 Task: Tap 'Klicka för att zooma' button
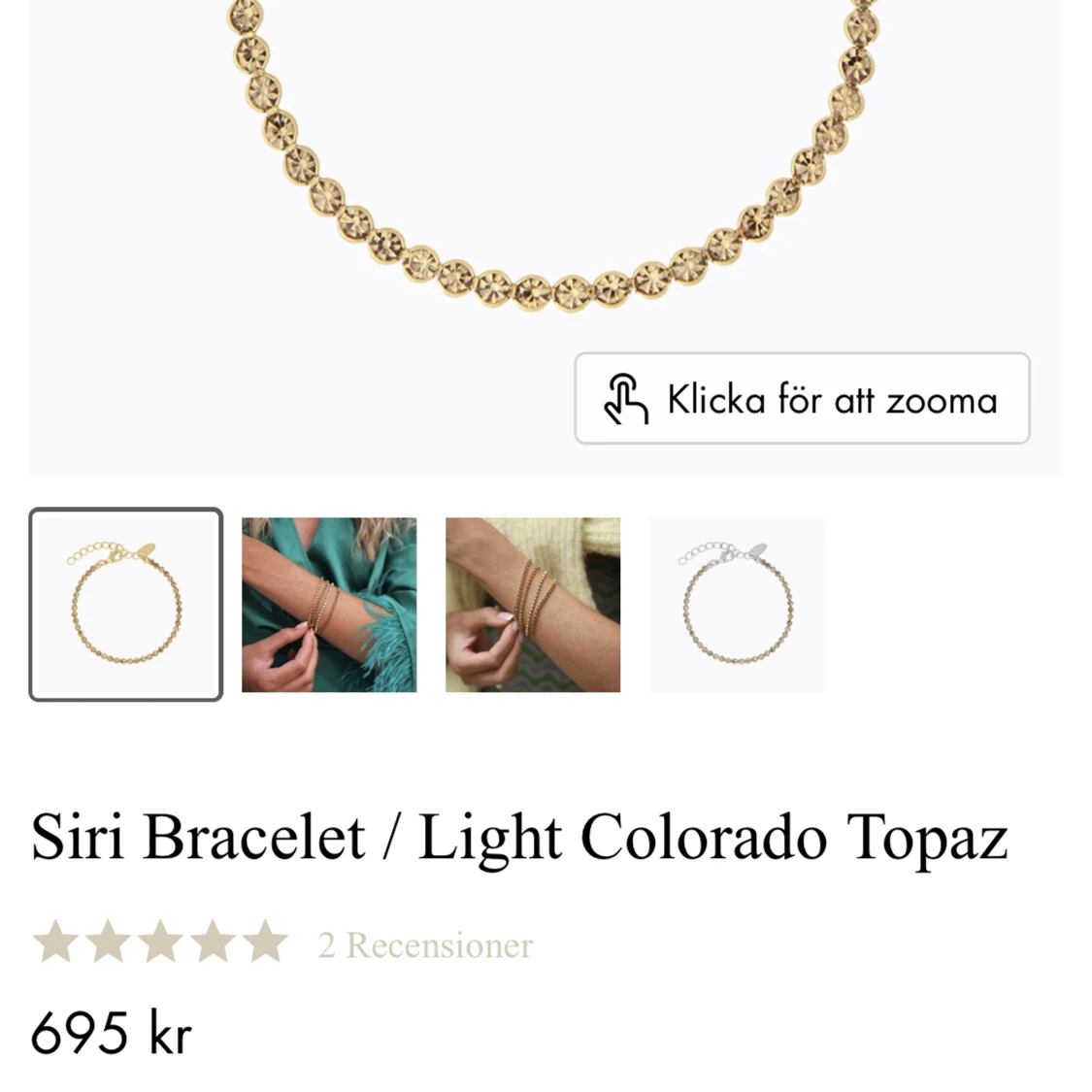pos(802,399)
